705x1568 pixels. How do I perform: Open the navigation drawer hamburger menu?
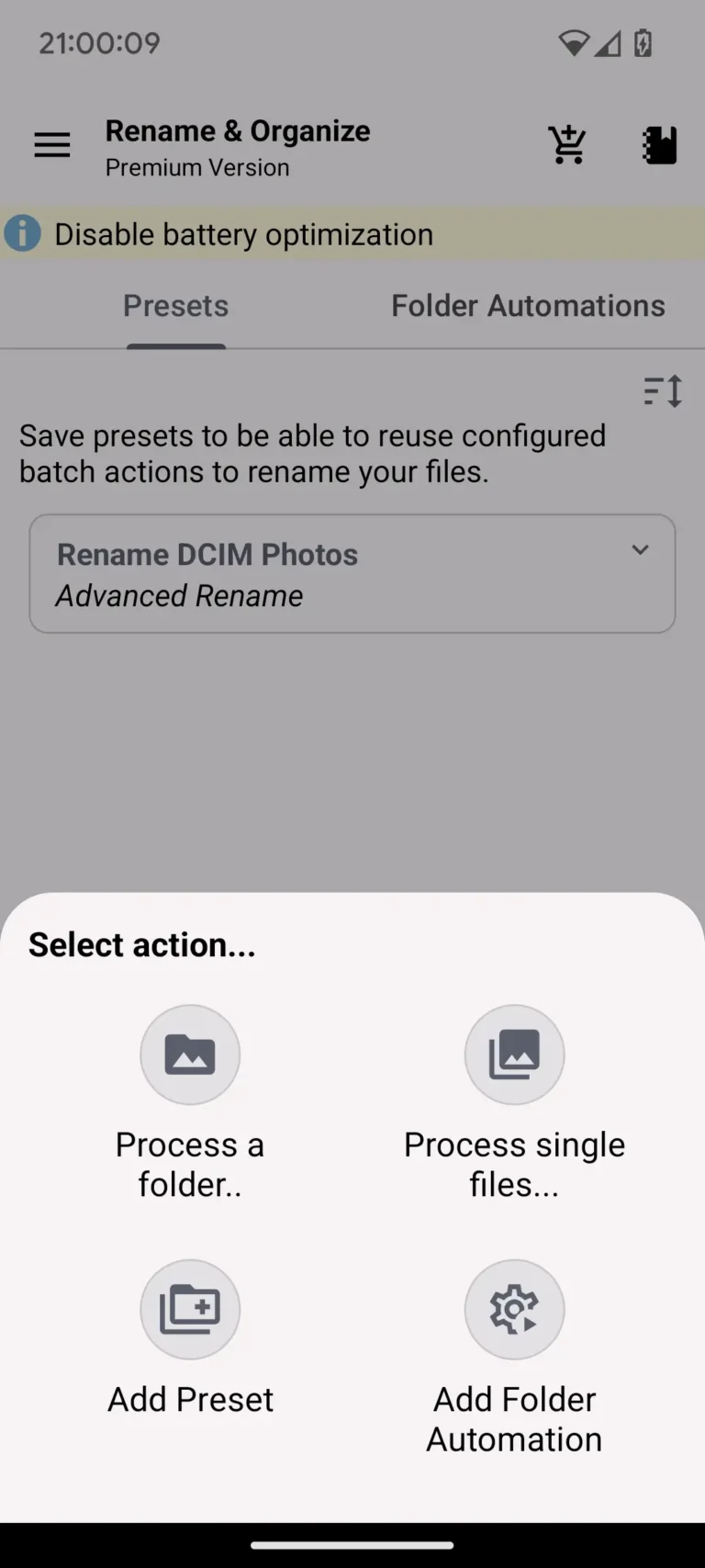pyautogui.click(x=51, y=144)
